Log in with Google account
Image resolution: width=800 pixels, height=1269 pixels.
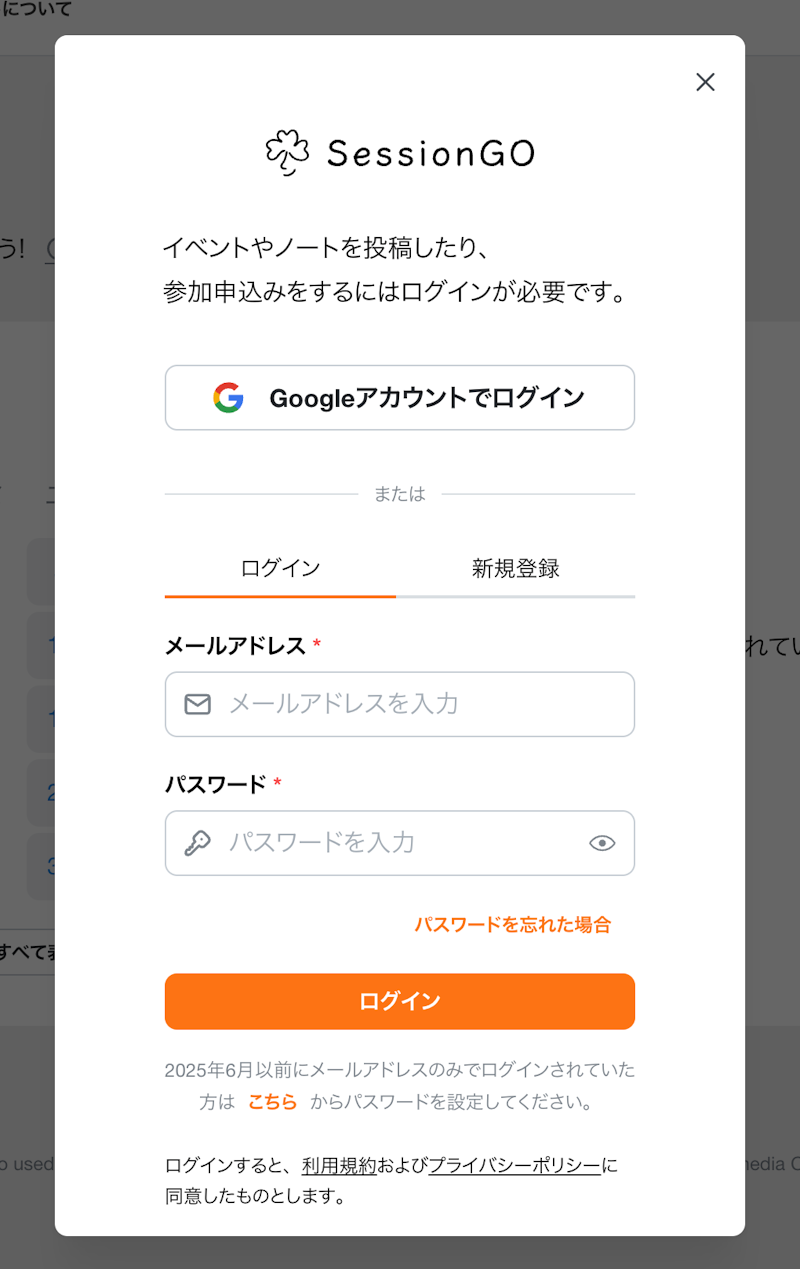click(400, 397)
